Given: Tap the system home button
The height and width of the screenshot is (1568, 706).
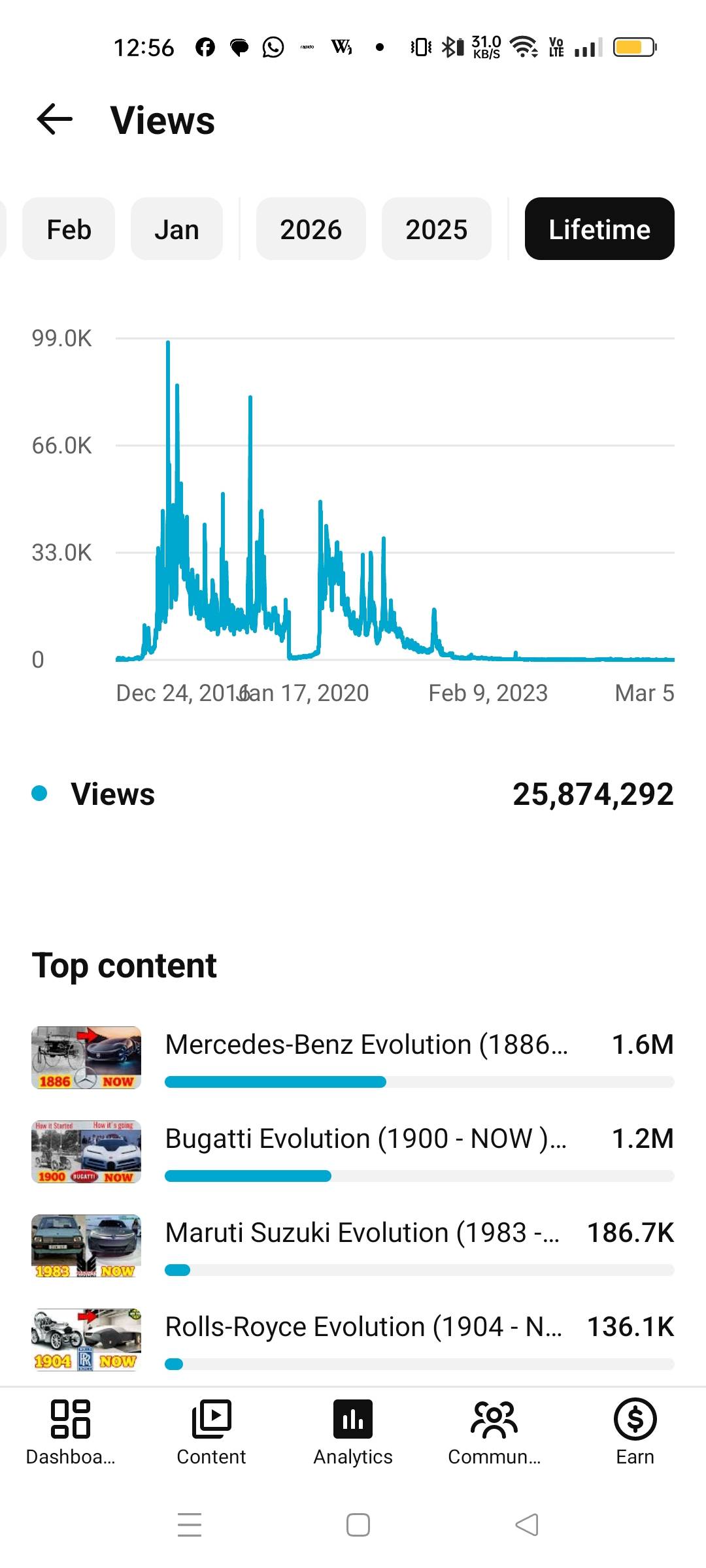Looking at the screenshot, I should [x=358, y=1525].
